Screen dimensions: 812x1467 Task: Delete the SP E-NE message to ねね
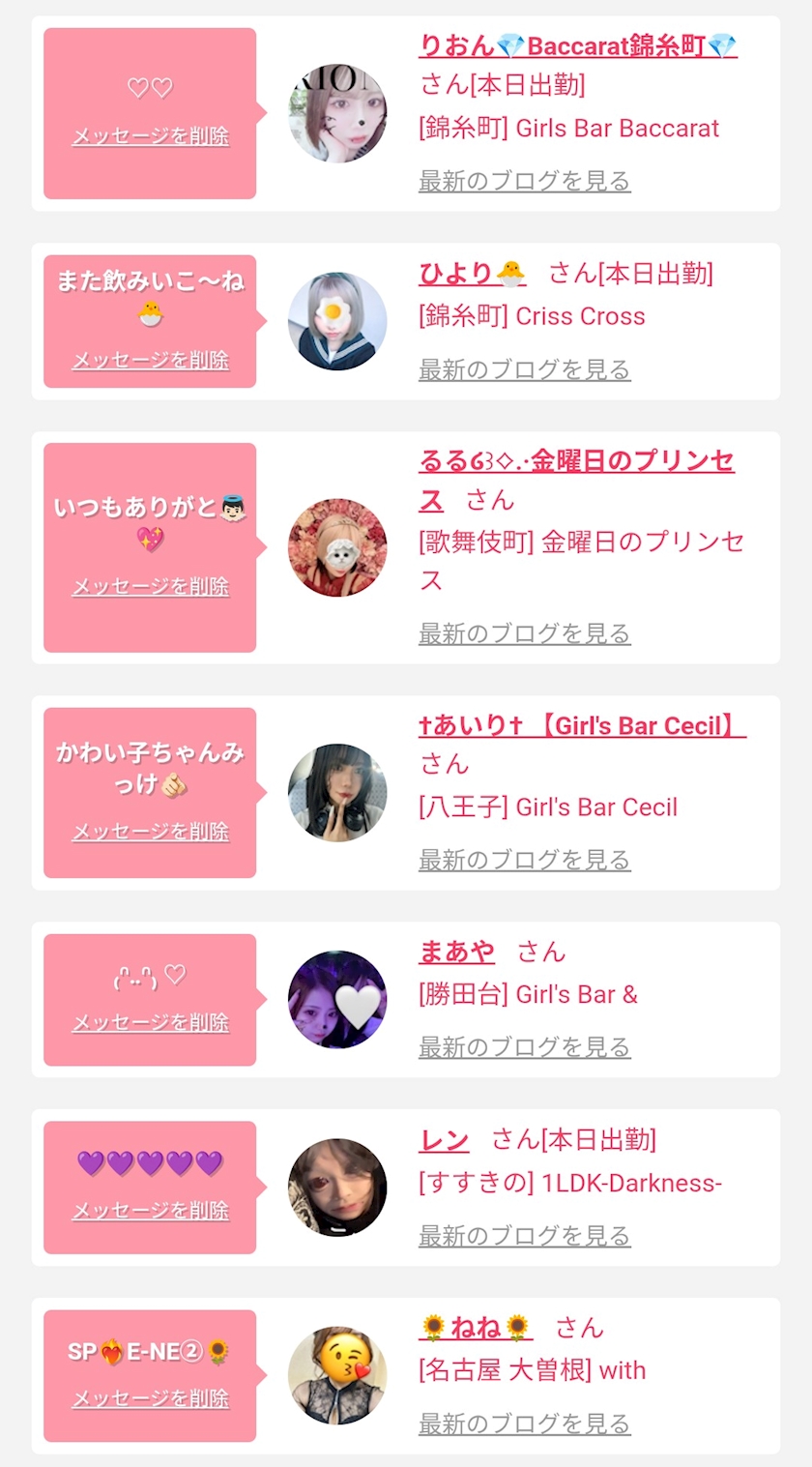point(151,1399)
